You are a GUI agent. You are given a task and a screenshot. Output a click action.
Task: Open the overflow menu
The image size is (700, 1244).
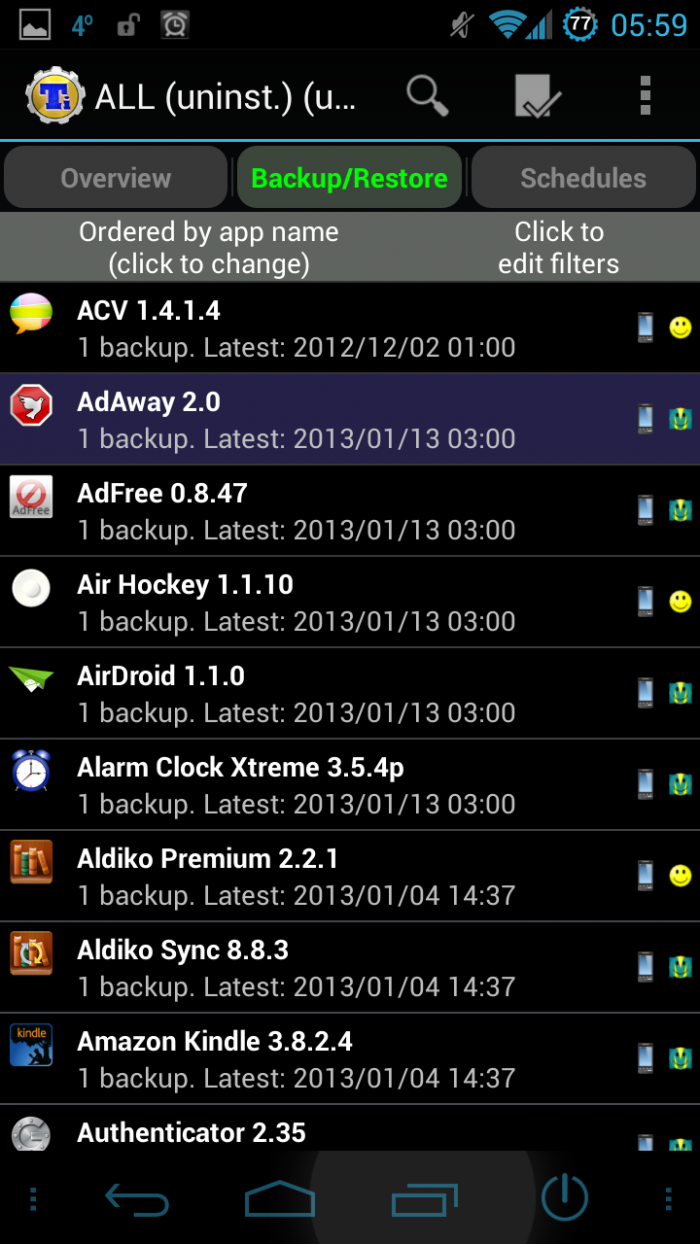645,96
